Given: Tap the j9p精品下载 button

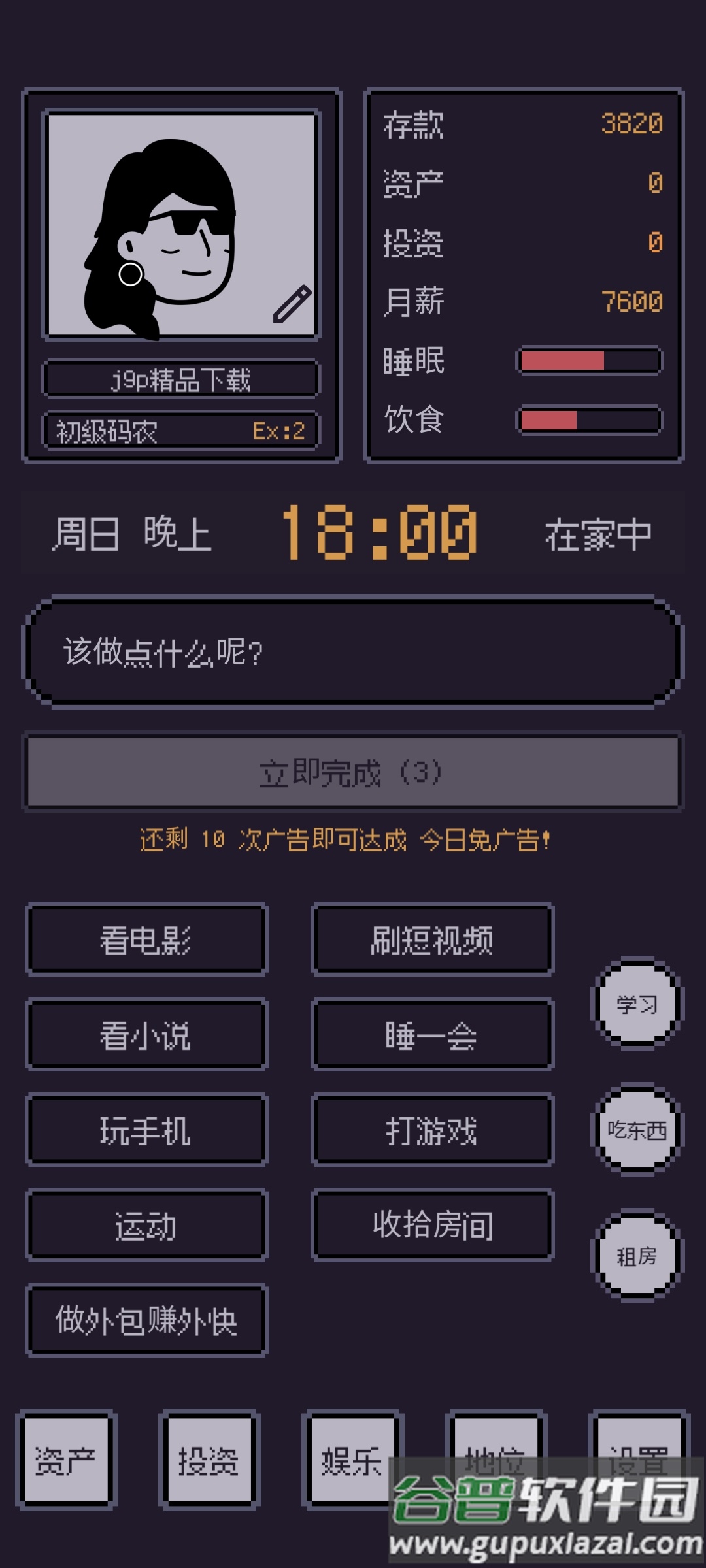Looking at the screenshot, I should (x=181, y=378).
